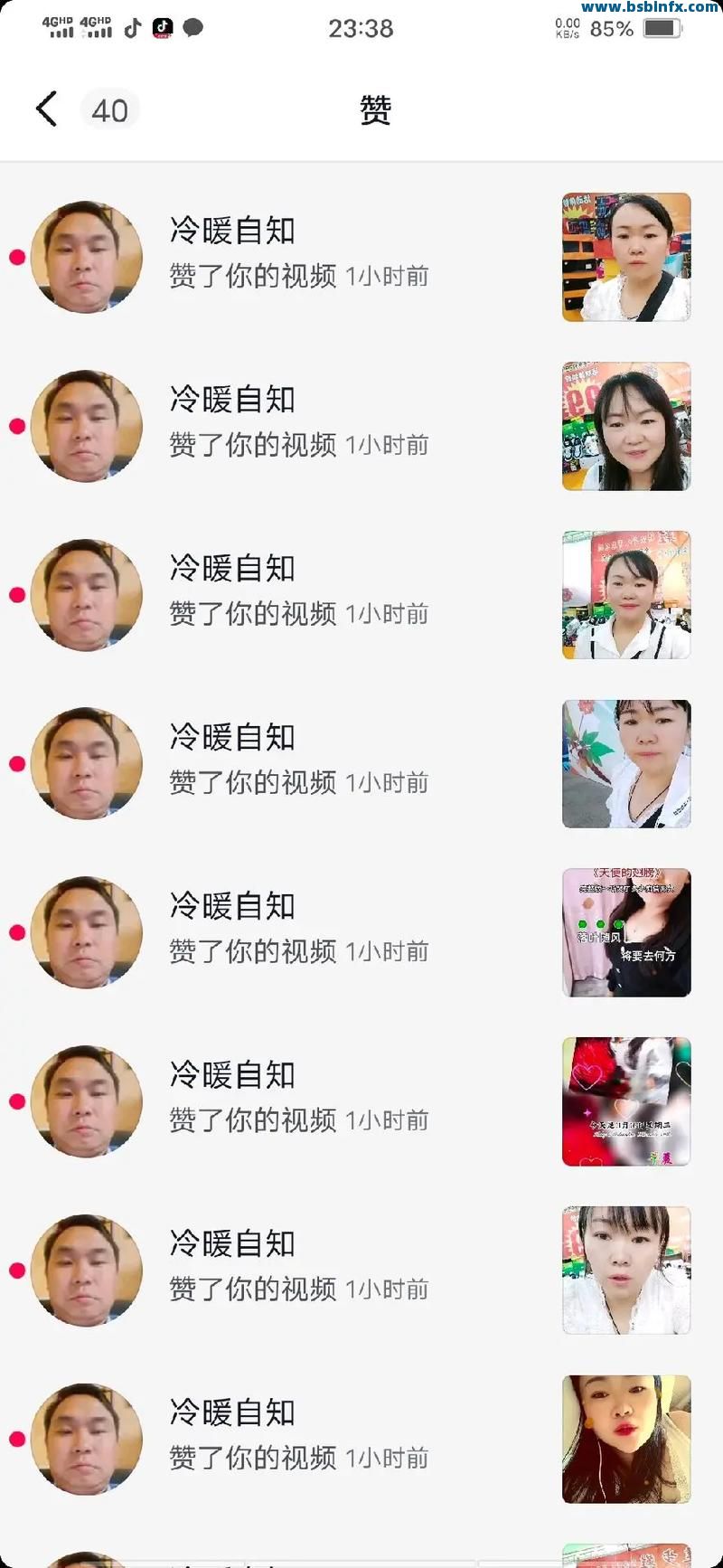Go back using the top-left arrow

click(x=47, y=109)
